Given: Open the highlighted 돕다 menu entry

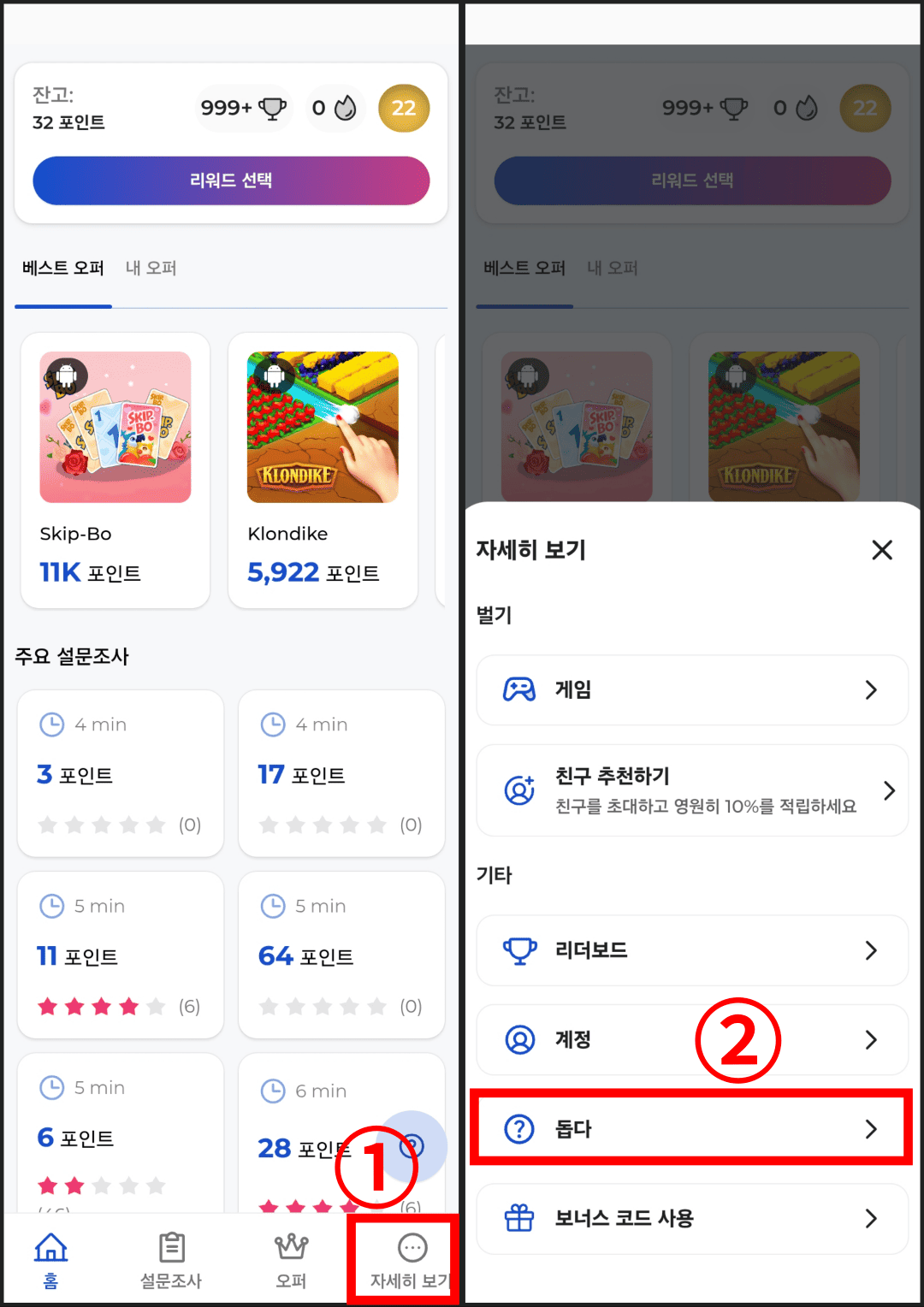Looking at the screenshot, I should (691, 1128).
